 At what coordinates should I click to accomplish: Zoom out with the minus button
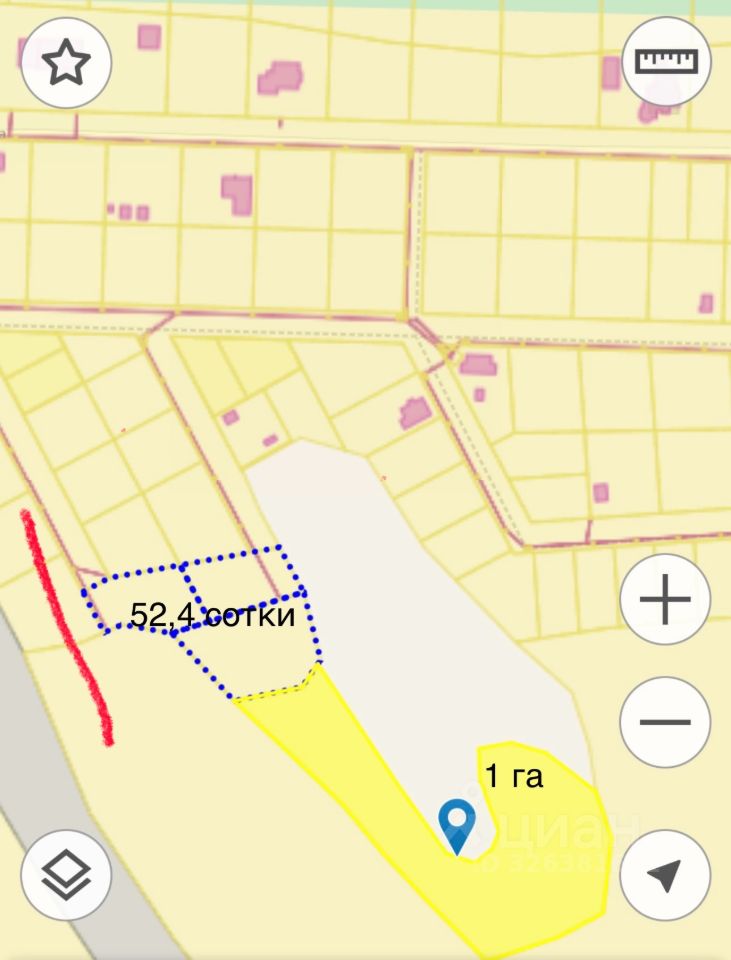pos(665,721)
